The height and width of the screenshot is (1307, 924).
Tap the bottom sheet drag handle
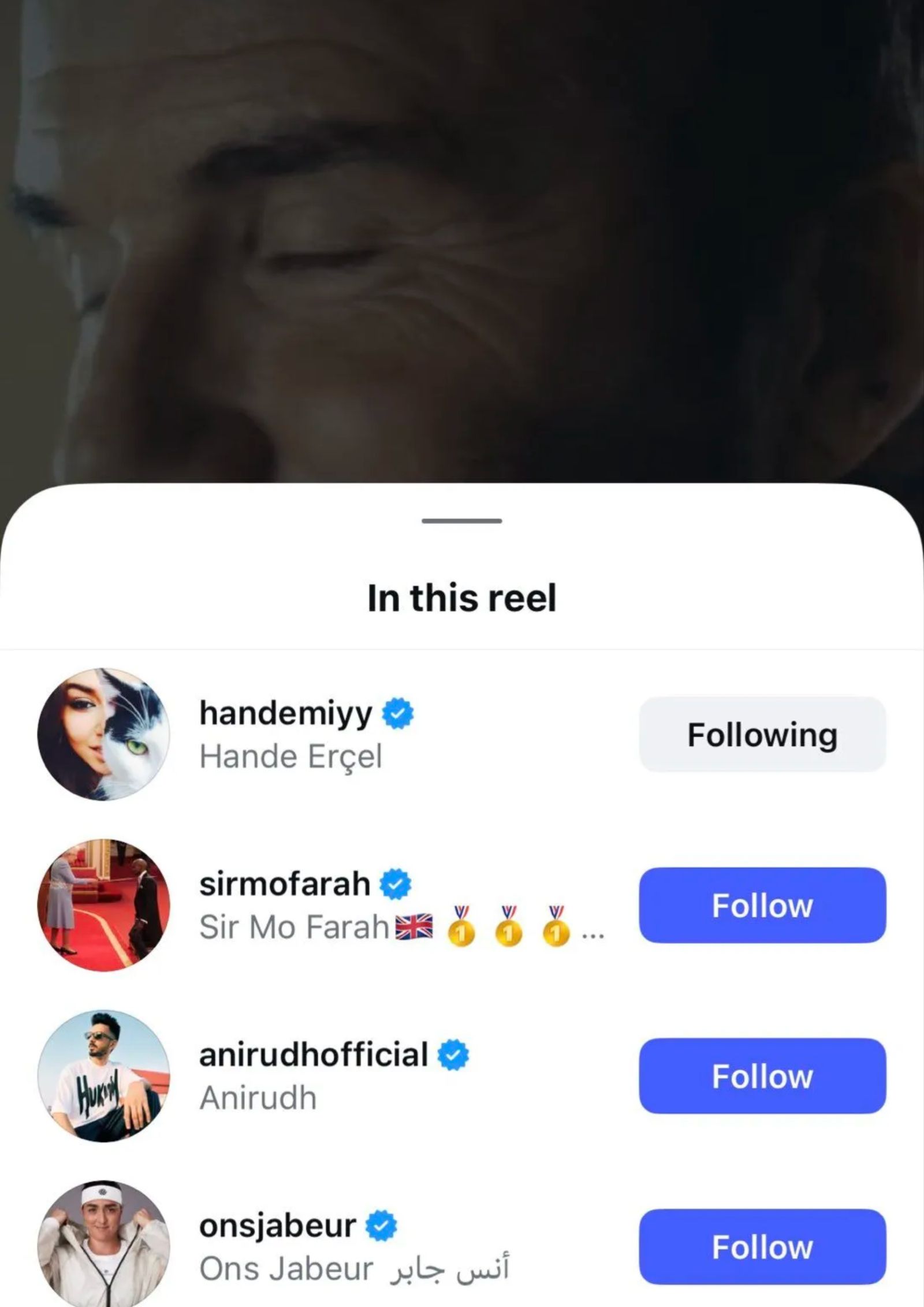461,520
